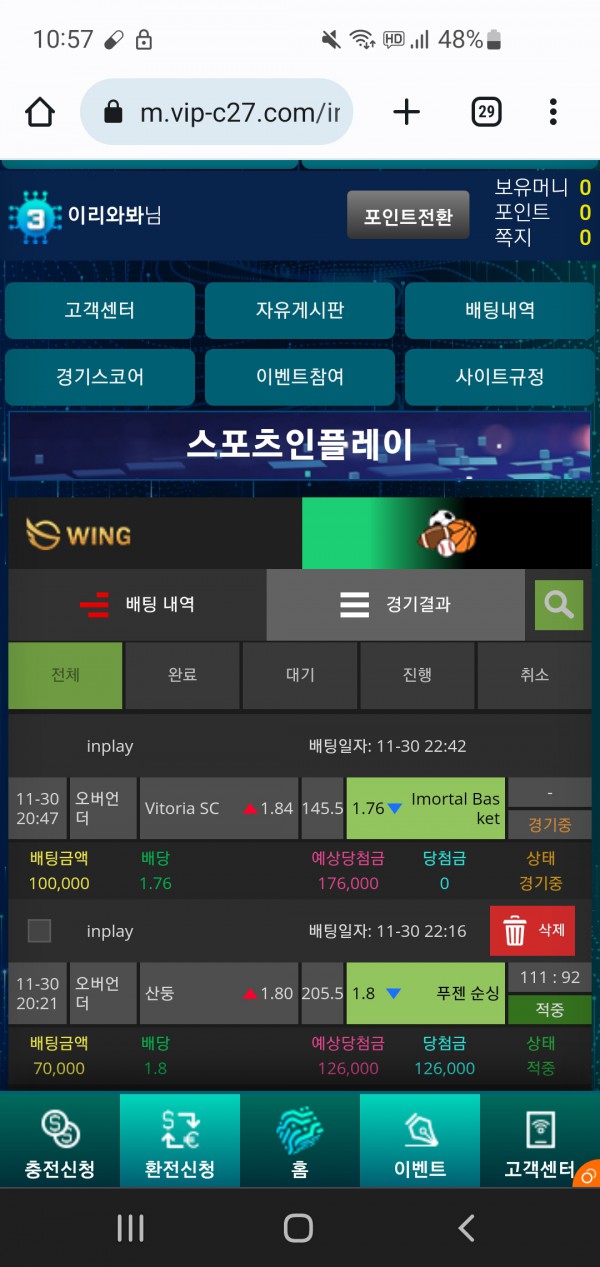
Task: Delete the bet with the red 삭제 button
Action: [534, 930]
